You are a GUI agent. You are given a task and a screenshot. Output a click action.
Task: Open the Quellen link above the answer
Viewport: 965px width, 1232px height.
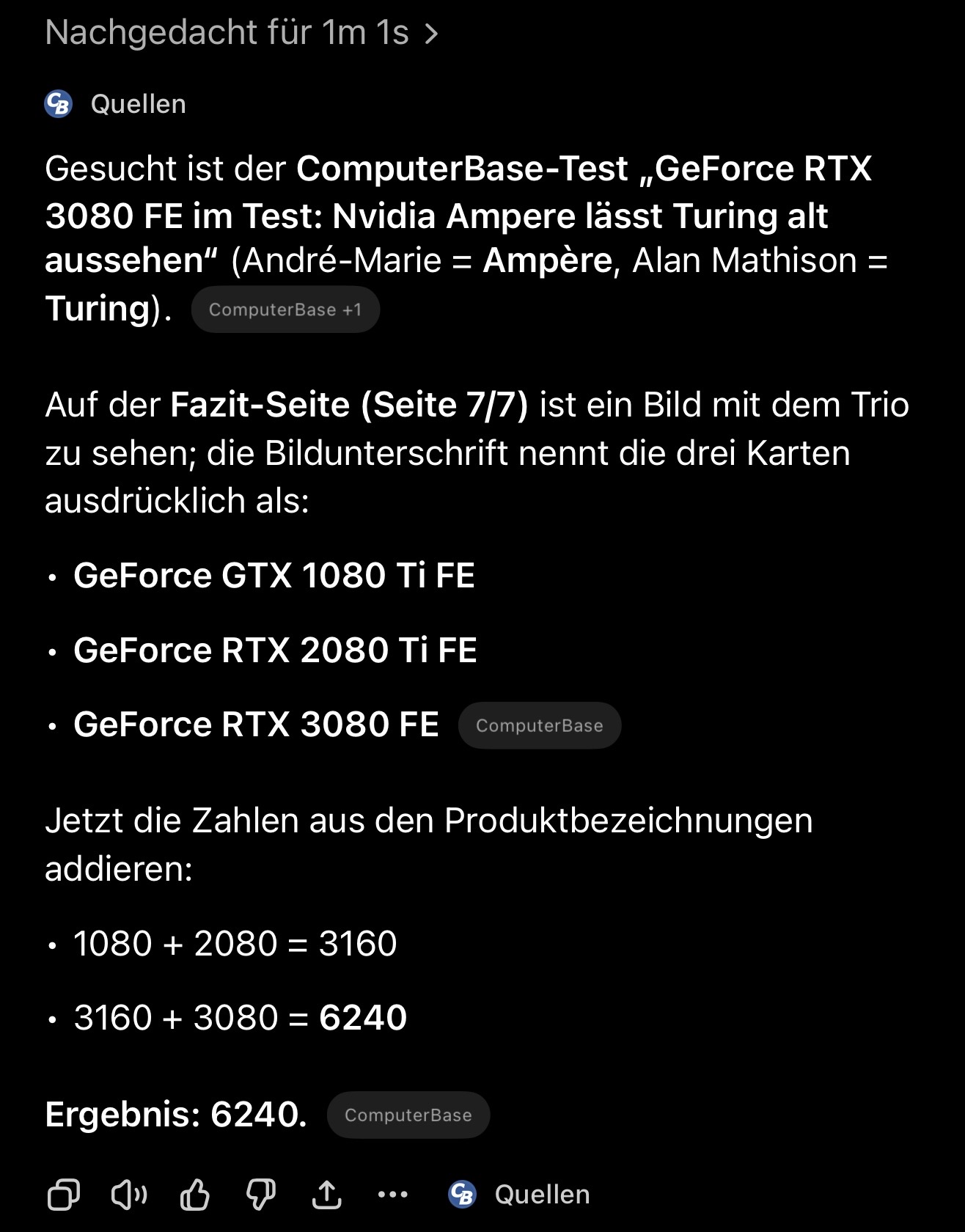116,104
